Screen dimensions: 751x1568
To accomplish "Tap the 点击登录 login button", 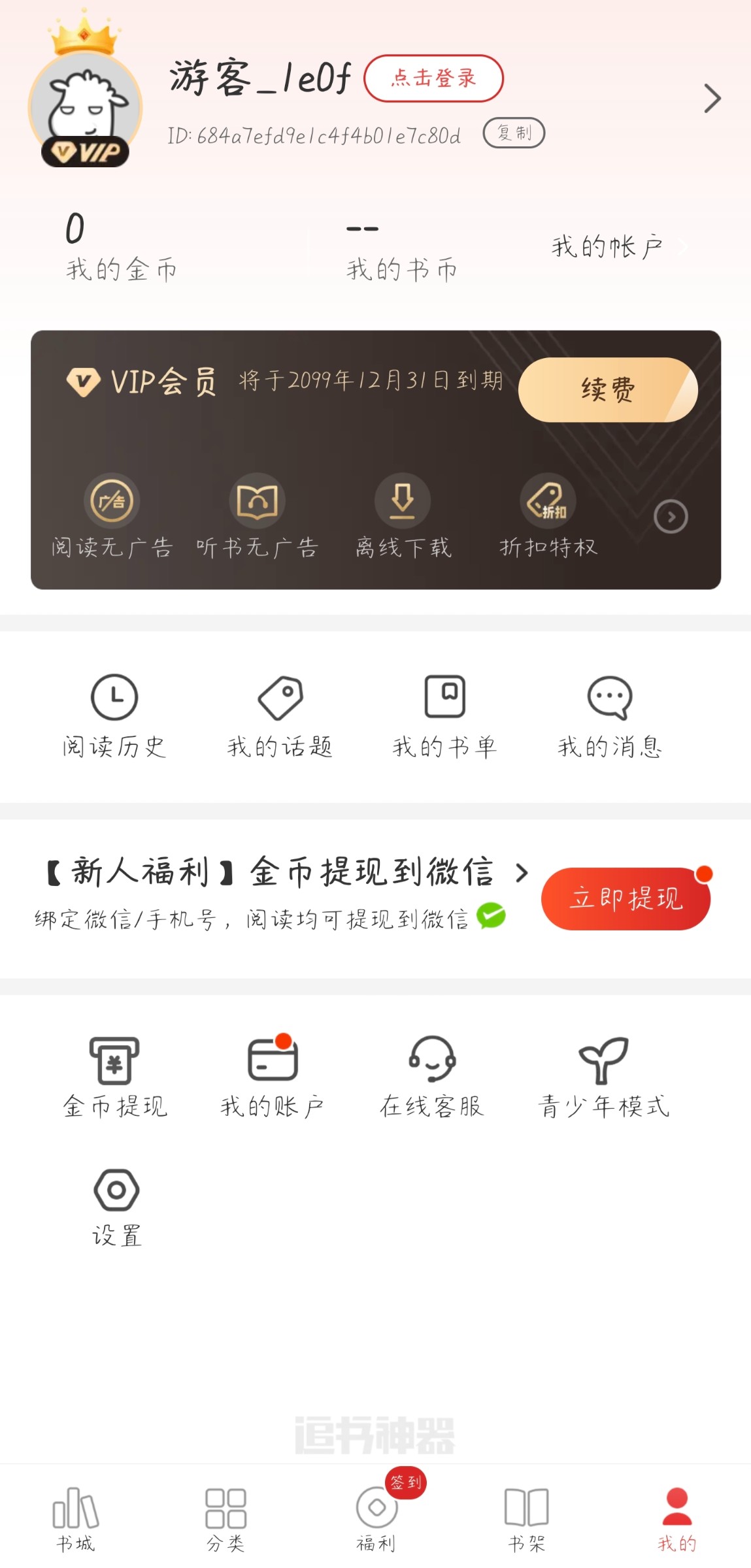I will click(x=433, y=78).
